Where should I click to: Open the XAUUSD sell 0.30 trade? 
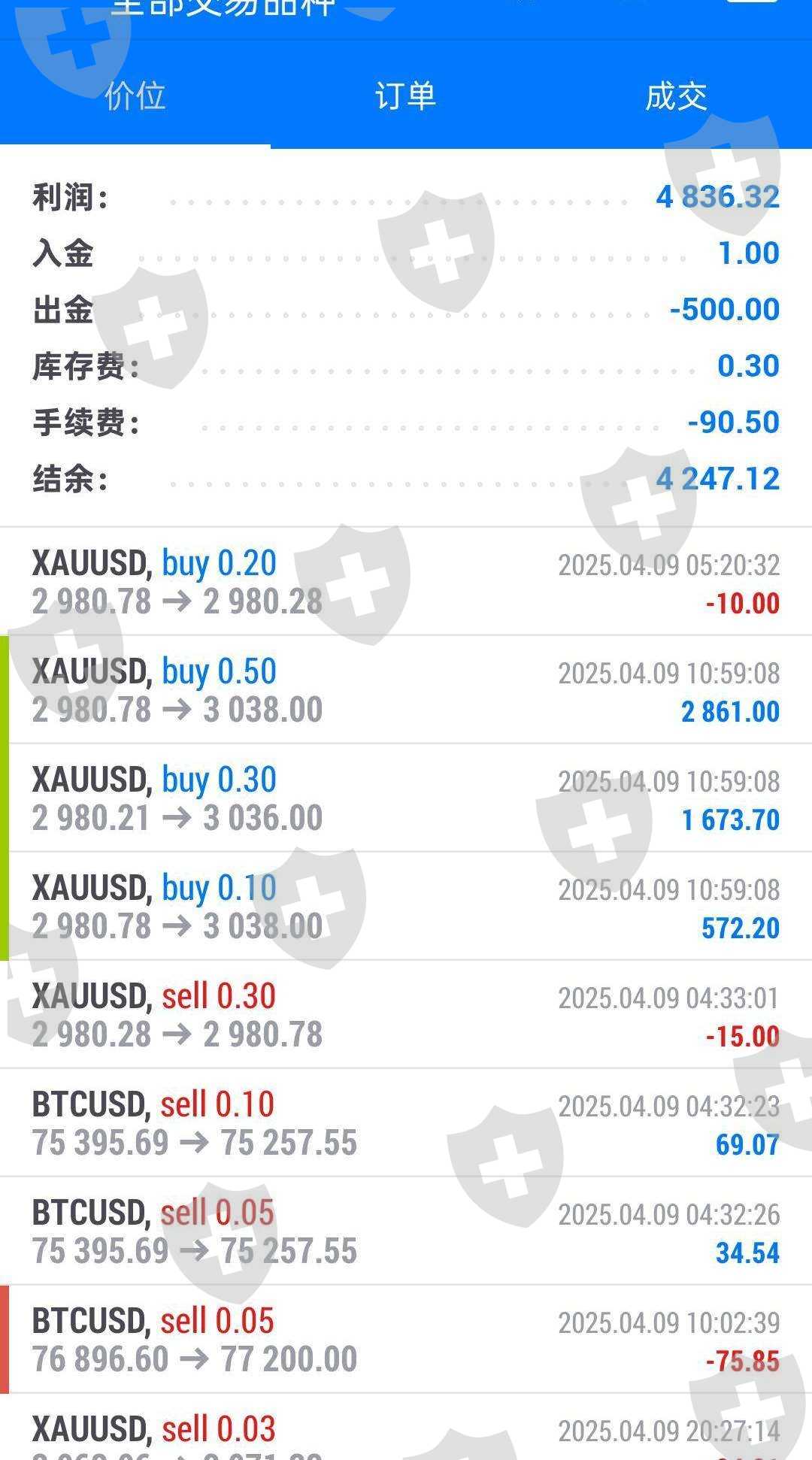tap(406, 1015)
